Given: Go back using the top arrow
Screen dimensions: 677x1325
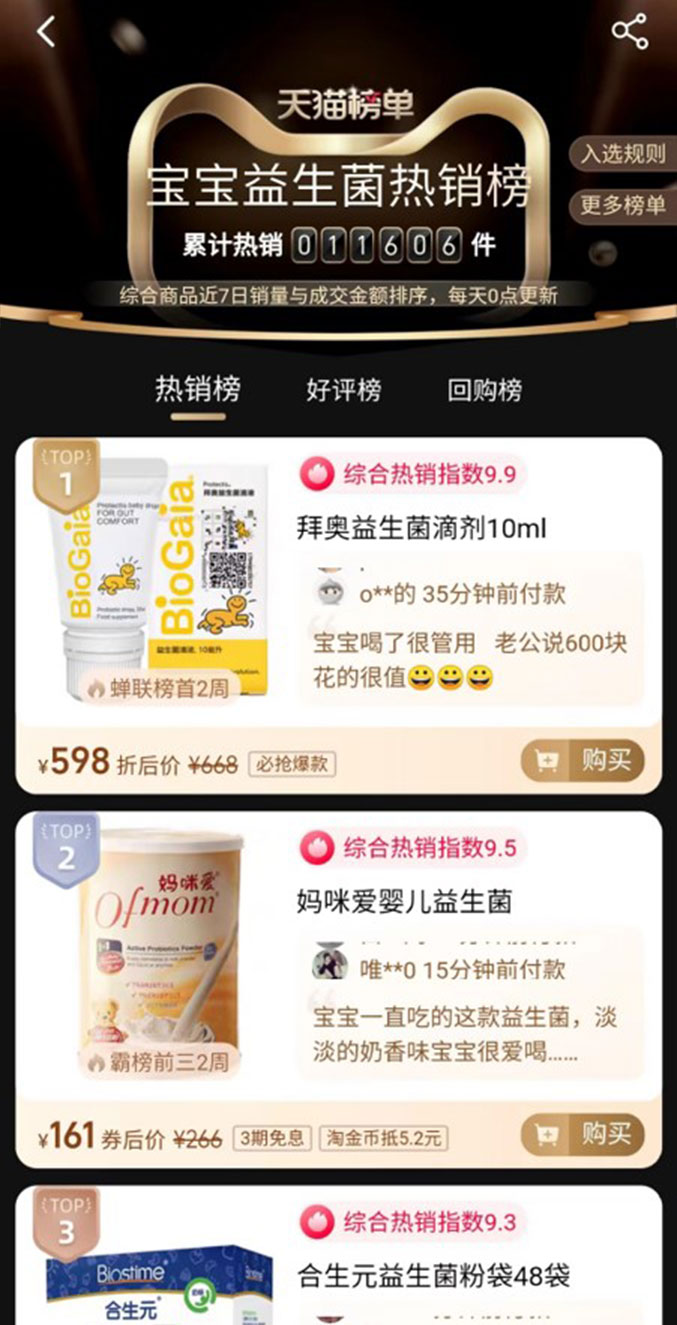Looking at the screenshot, I should tap(45, 32).
